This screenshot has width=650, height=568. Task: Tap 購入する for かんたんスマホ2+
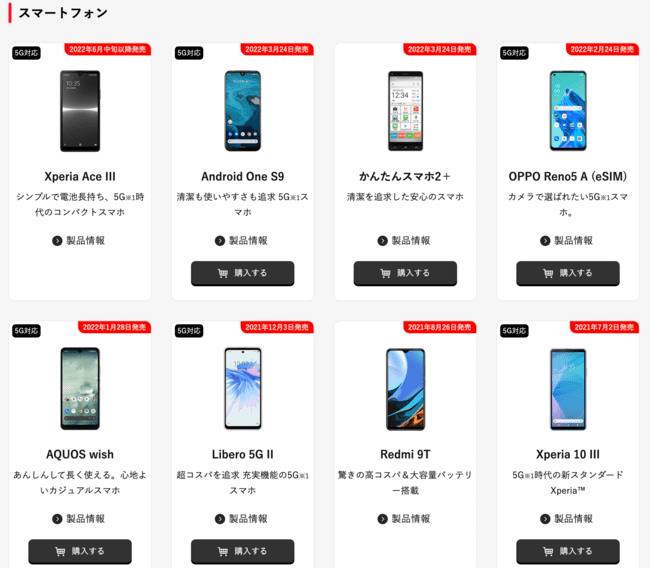coord(405,273)
